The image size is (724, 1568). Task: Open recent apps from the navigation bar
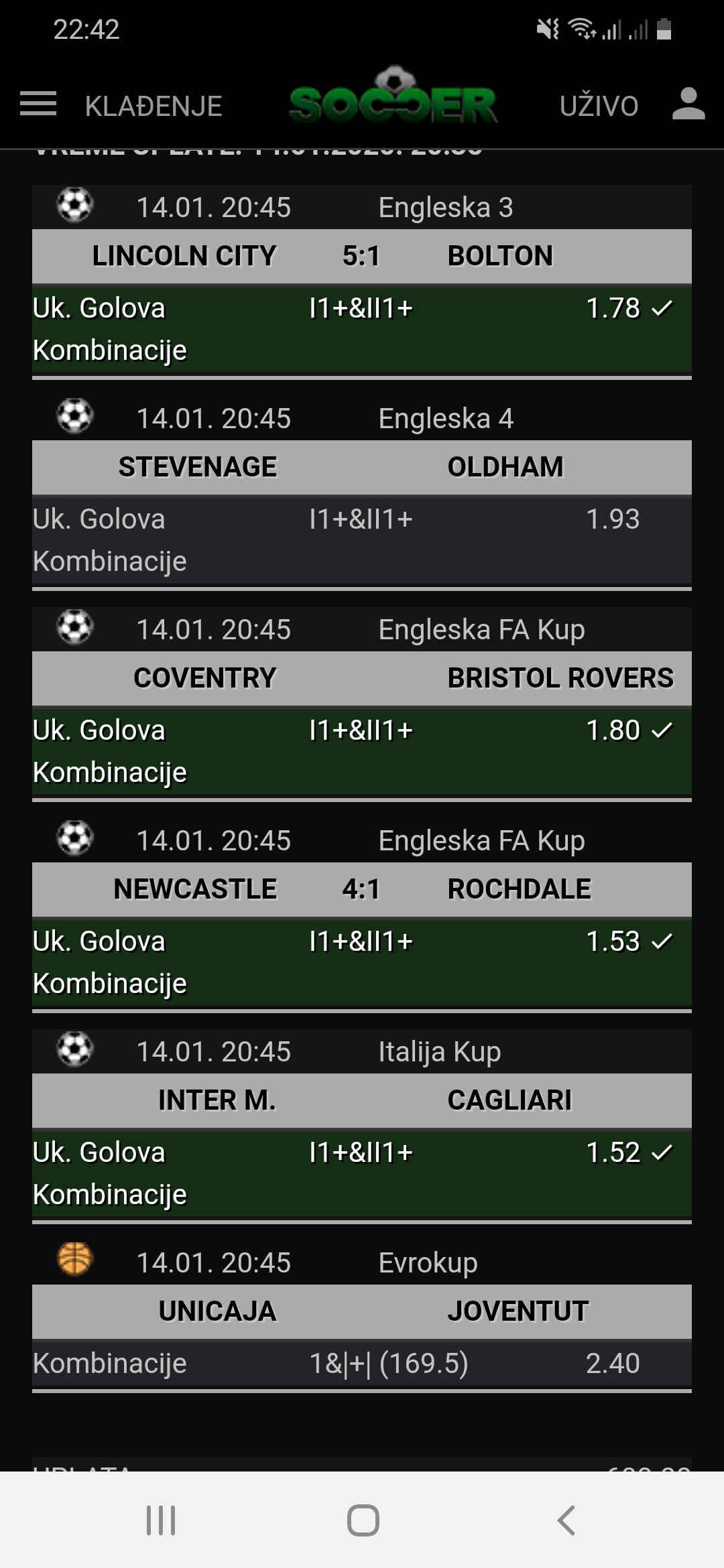pyautogui.click(x=161, y=1520)
